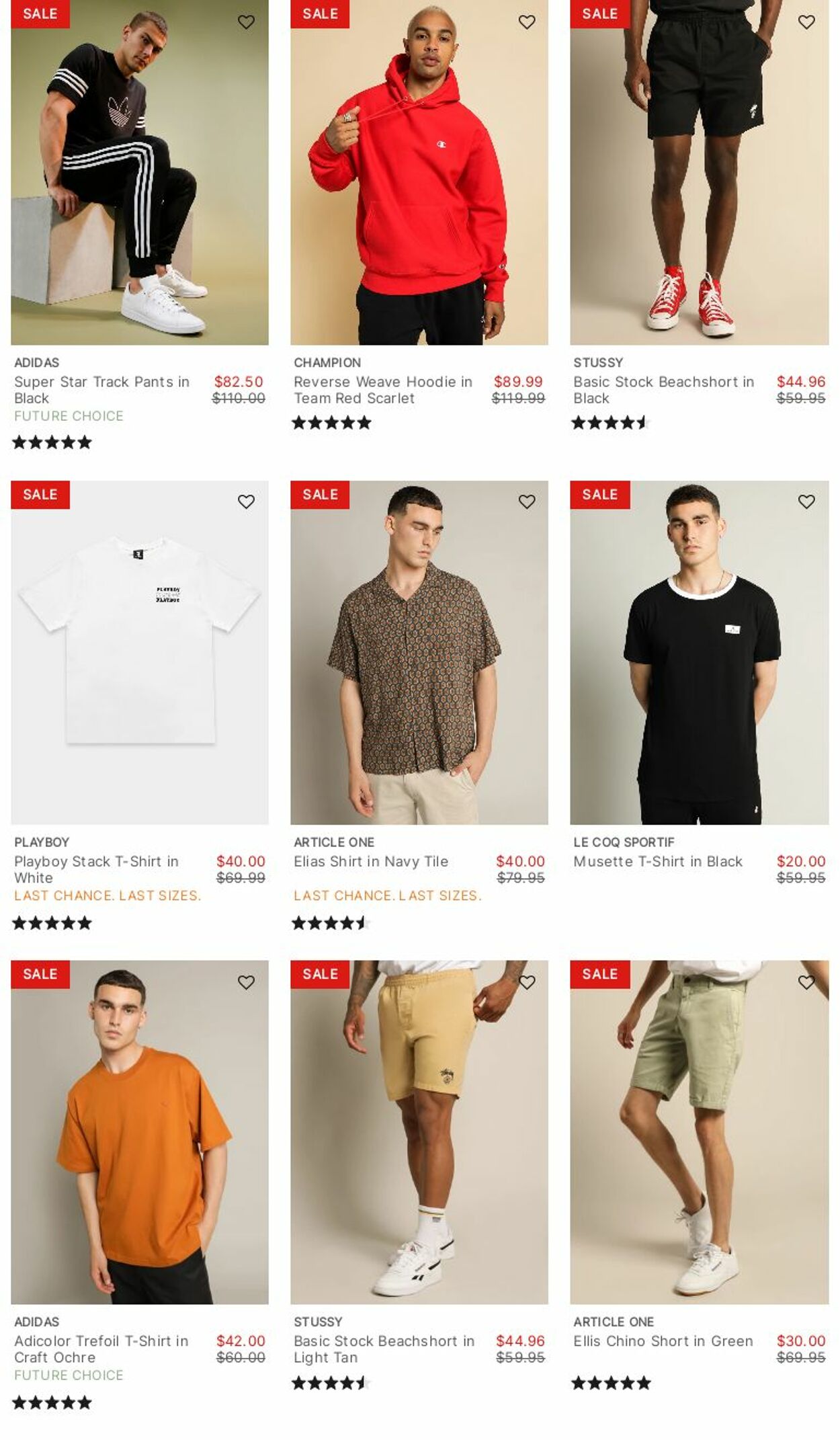Favorite the black Basic Stock Beachshort
840x1440 pixels.
(x=806, y=22)
